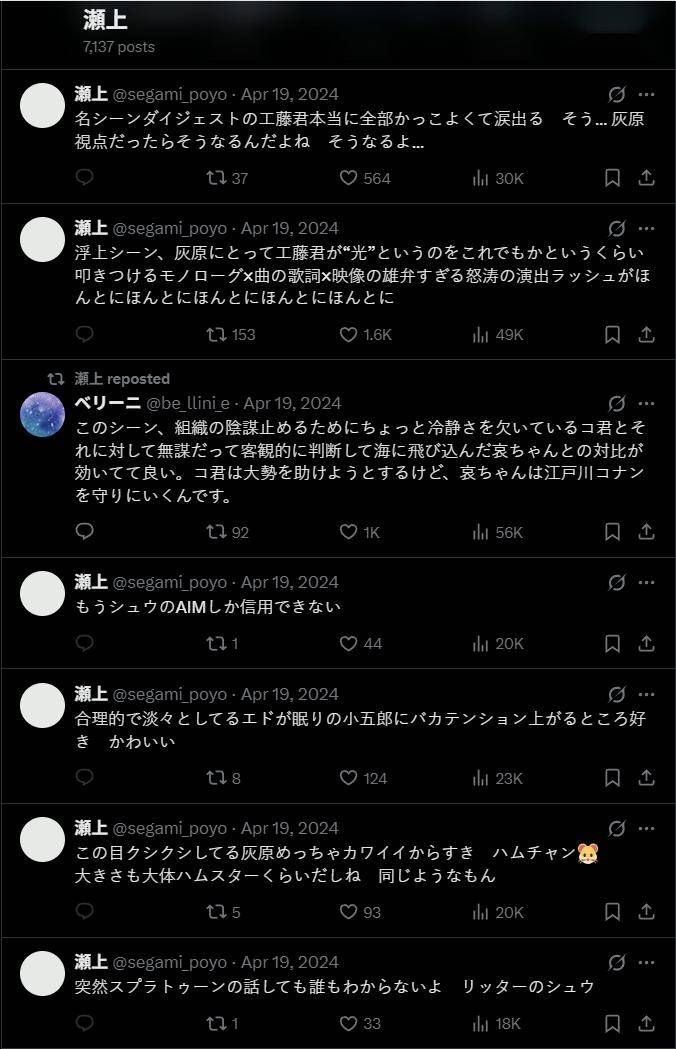Image resolution: width=676 pixels, height=1049 pixels.
Task: Repost the 浮上シーン post with 153 reposts
Action: coord(215,334)
